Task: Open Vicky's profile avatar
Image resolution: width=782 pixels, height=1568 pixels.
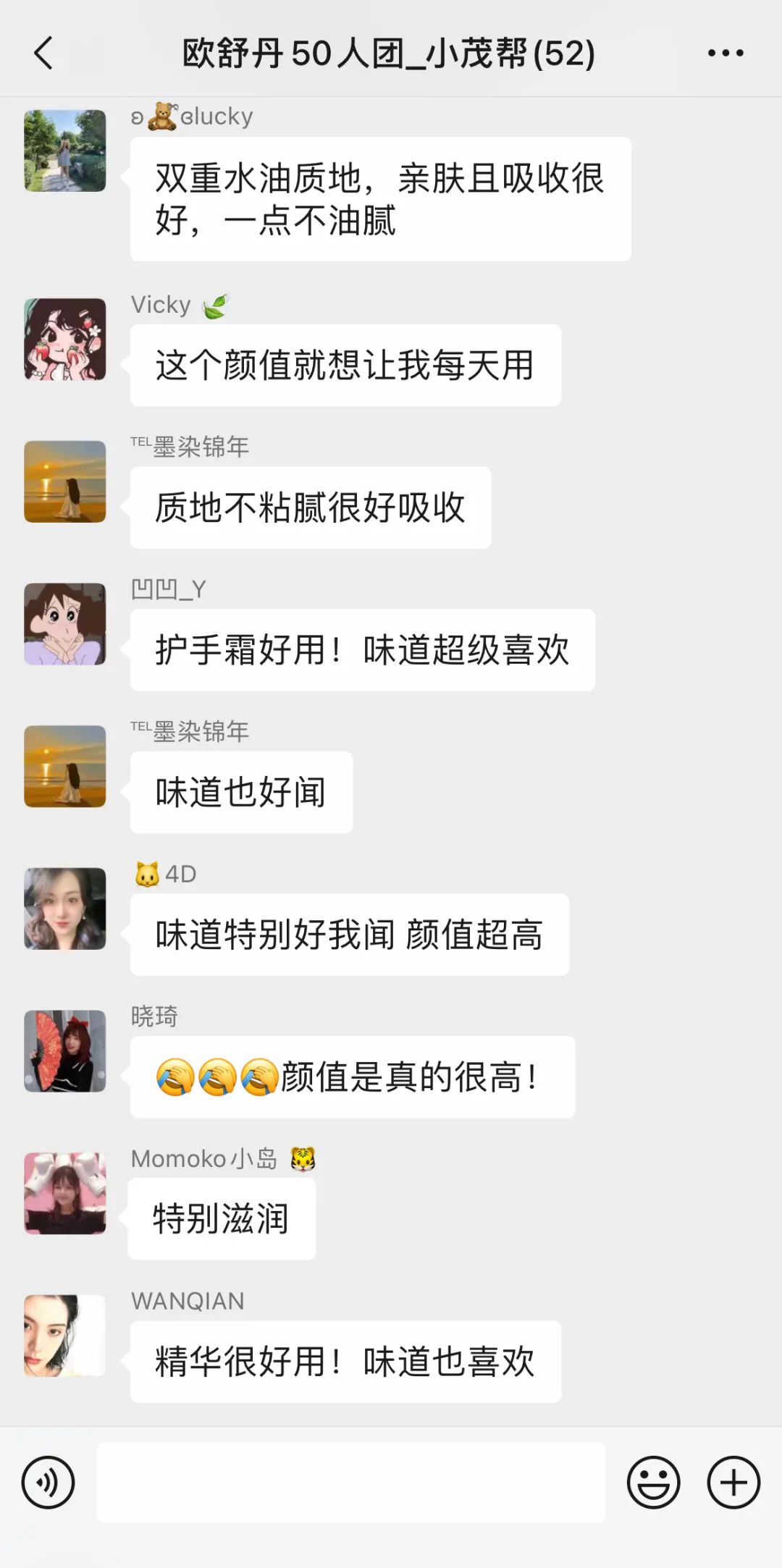Action: click(x=65, y=340)
